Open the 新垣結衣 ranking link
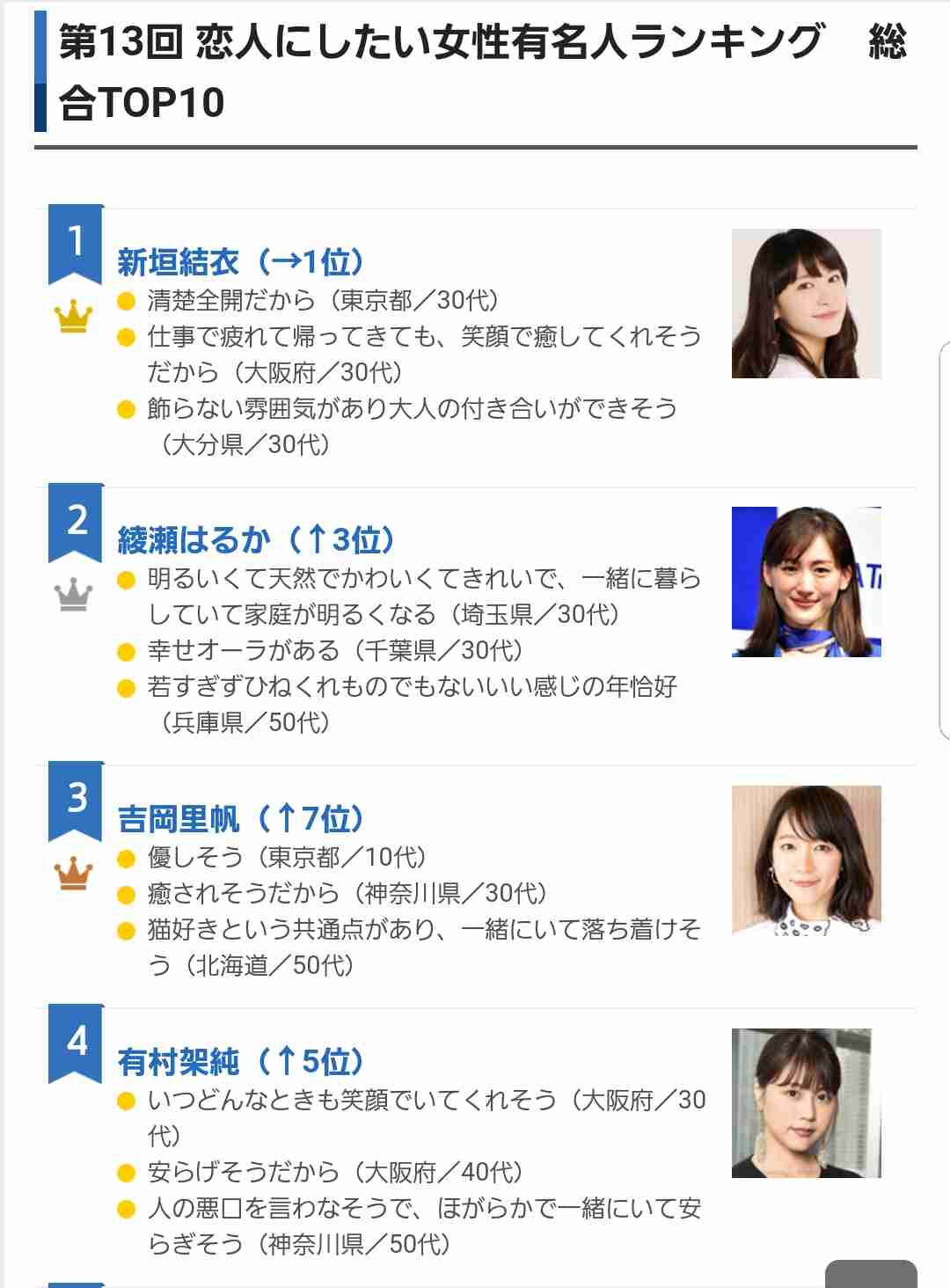 click(x=240, y=261)
